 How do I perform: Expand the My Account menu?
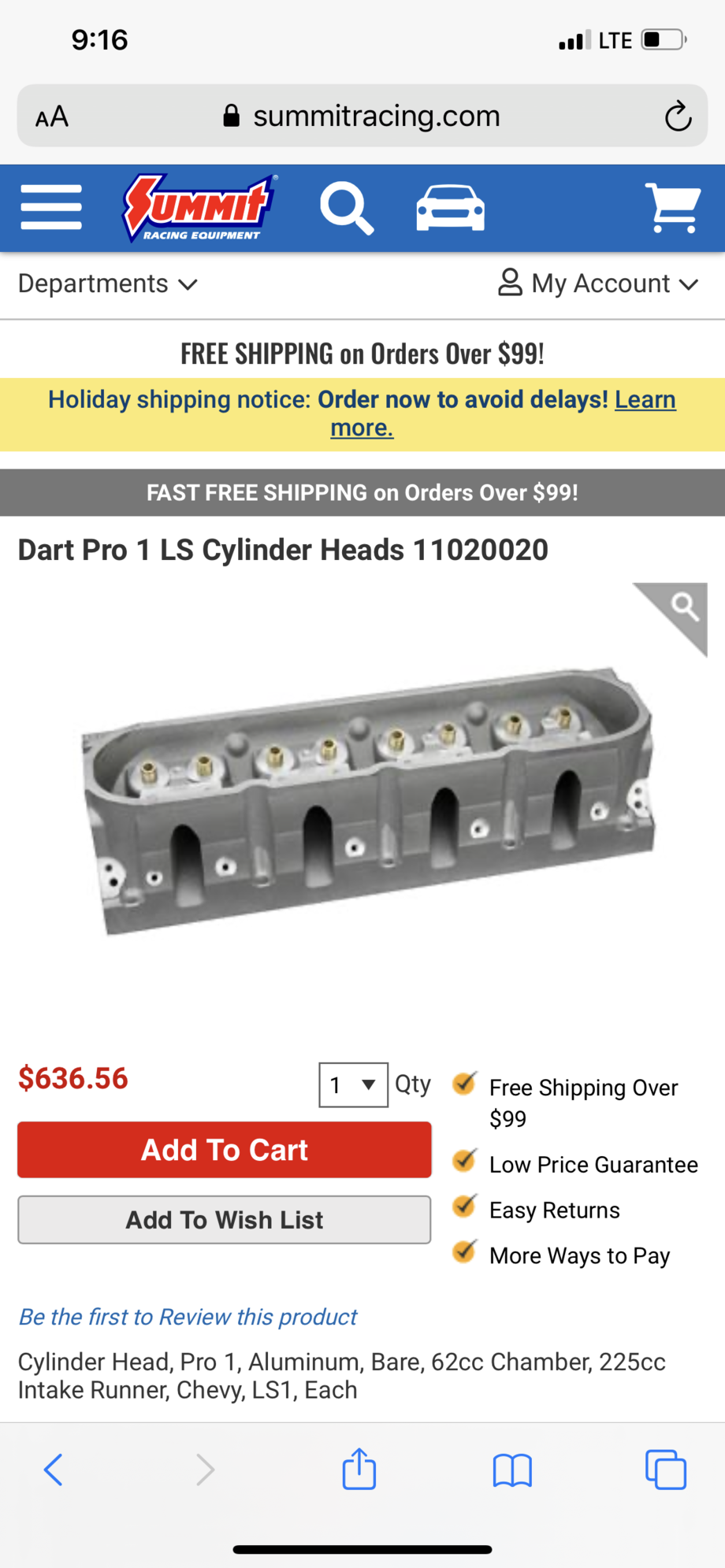tap(598, 284)
